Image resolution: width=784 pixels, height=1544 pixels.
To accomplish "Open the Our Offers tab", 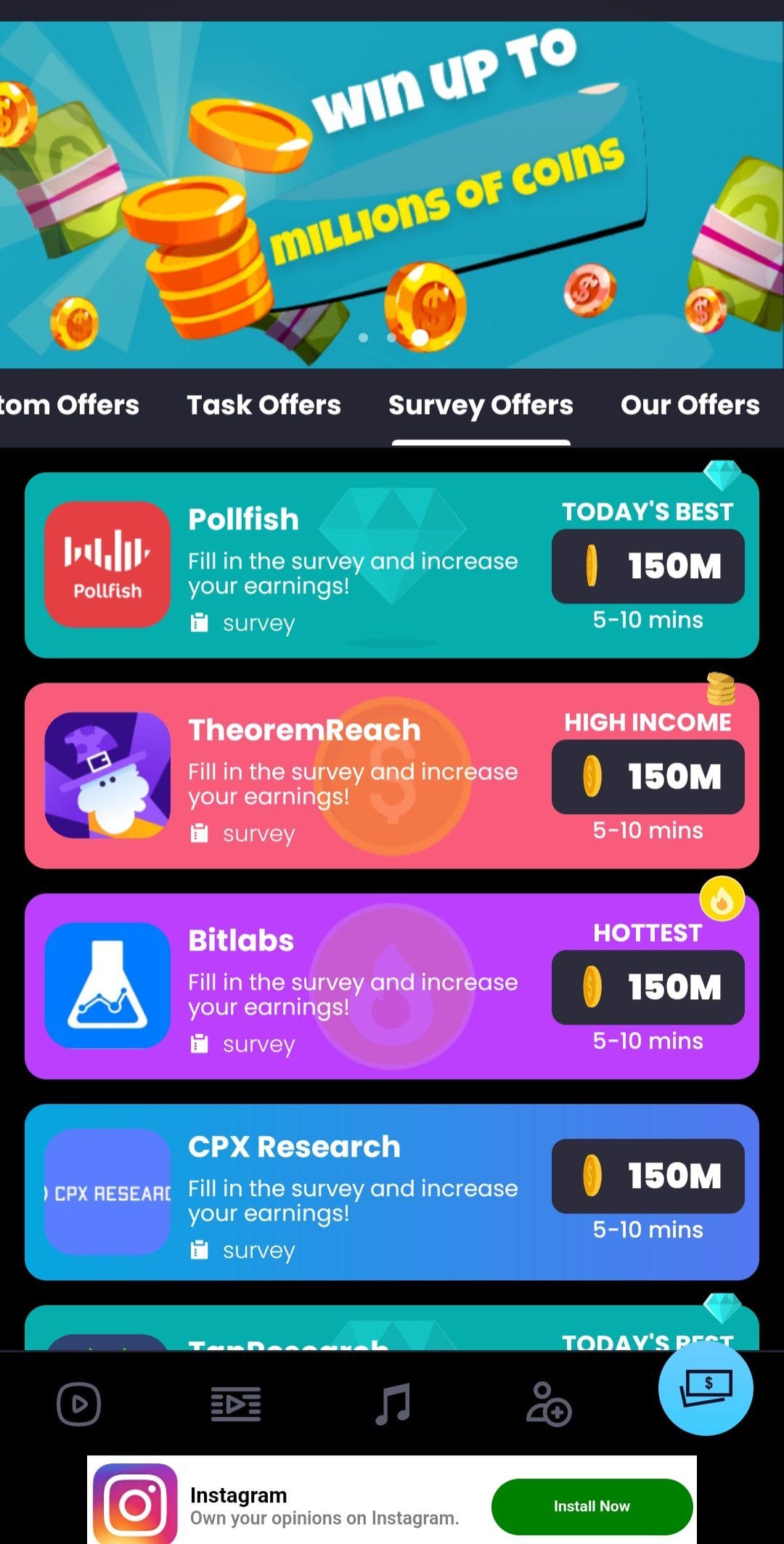I will tap(690, 405).
